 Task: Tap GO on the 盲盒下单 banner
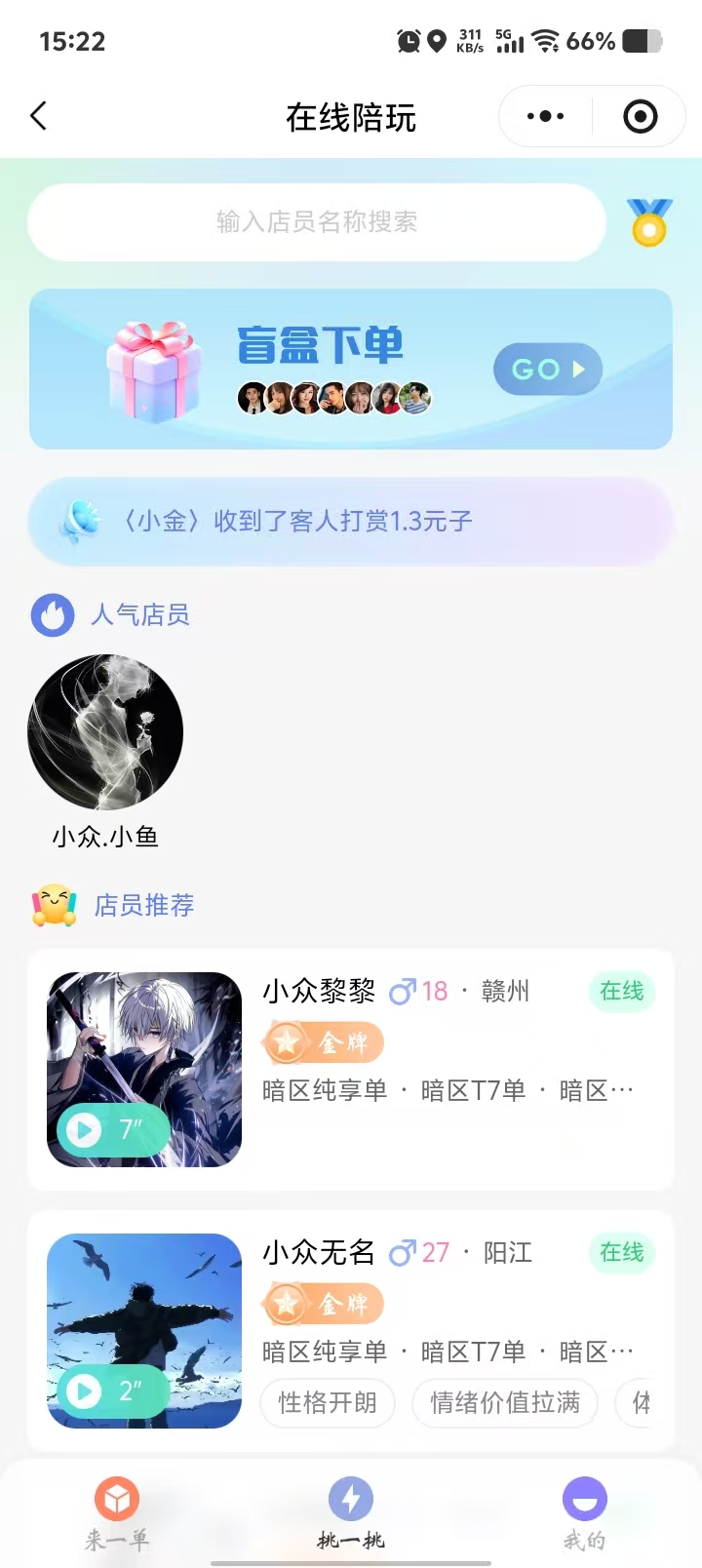tap(547, 370)
